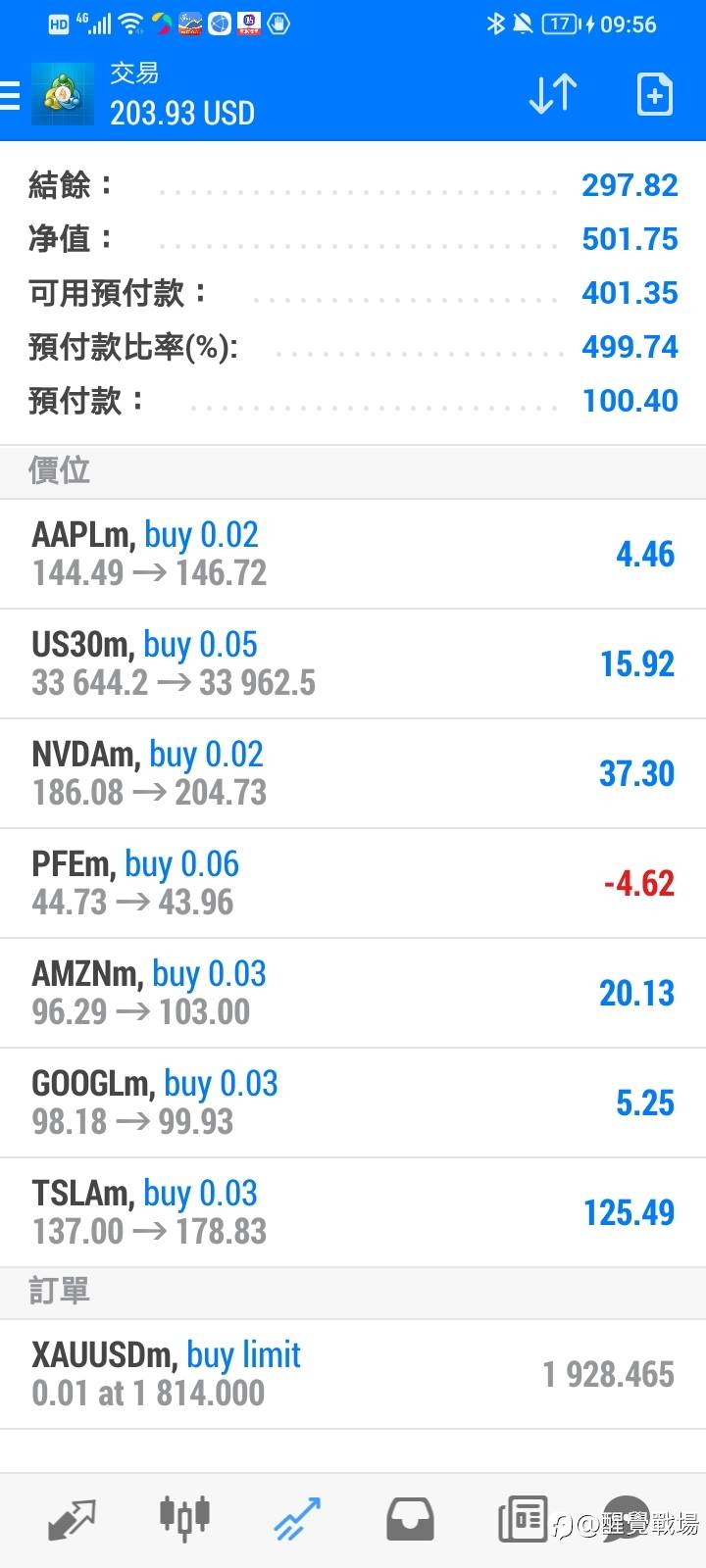Switch to the candlestick chart tab
706x1568 pixels.
pos(184,1518)
